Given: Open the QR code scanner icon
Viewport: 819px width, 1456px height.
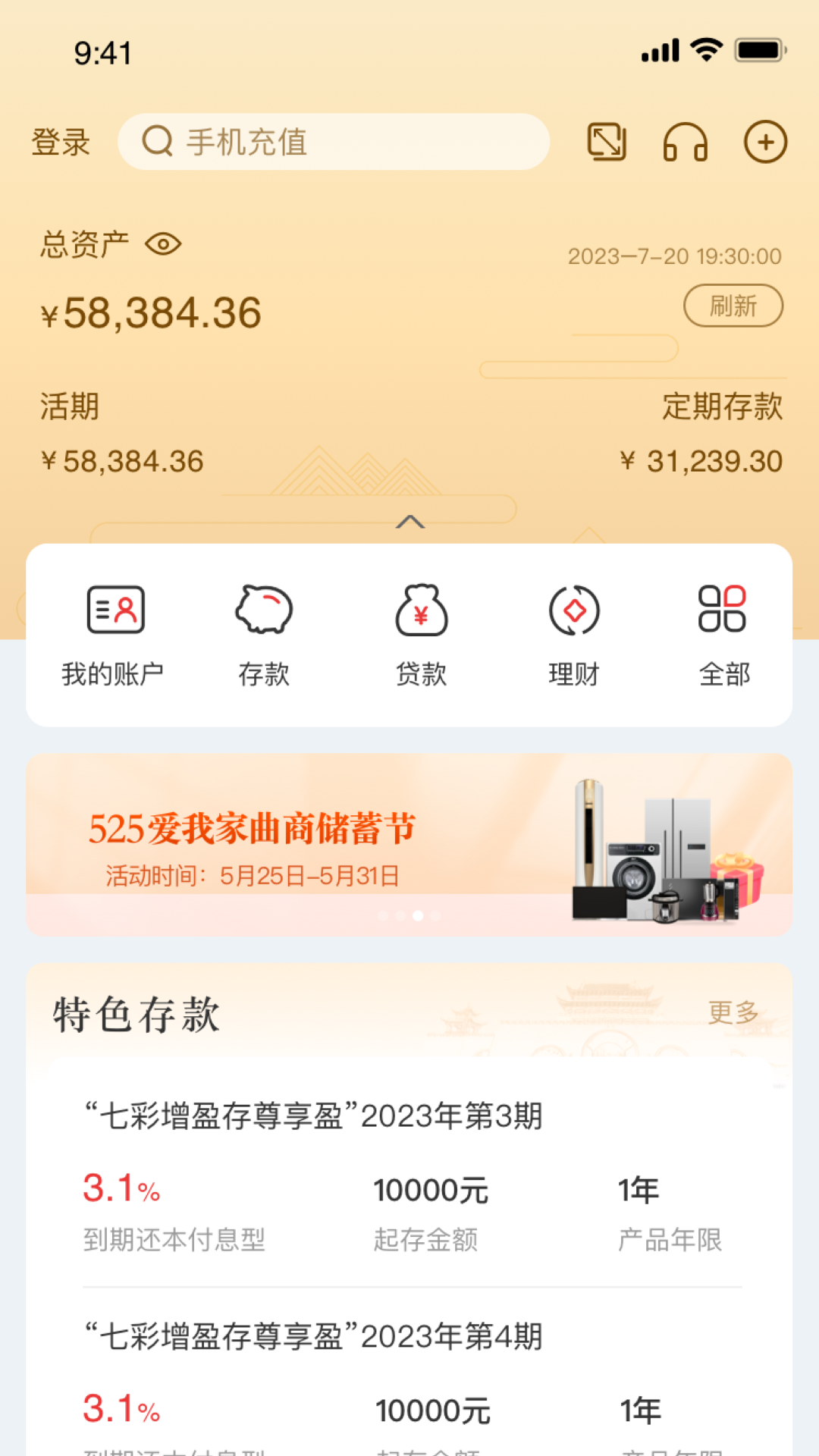Looking at the screenshot, I should (x=607, y=142).
